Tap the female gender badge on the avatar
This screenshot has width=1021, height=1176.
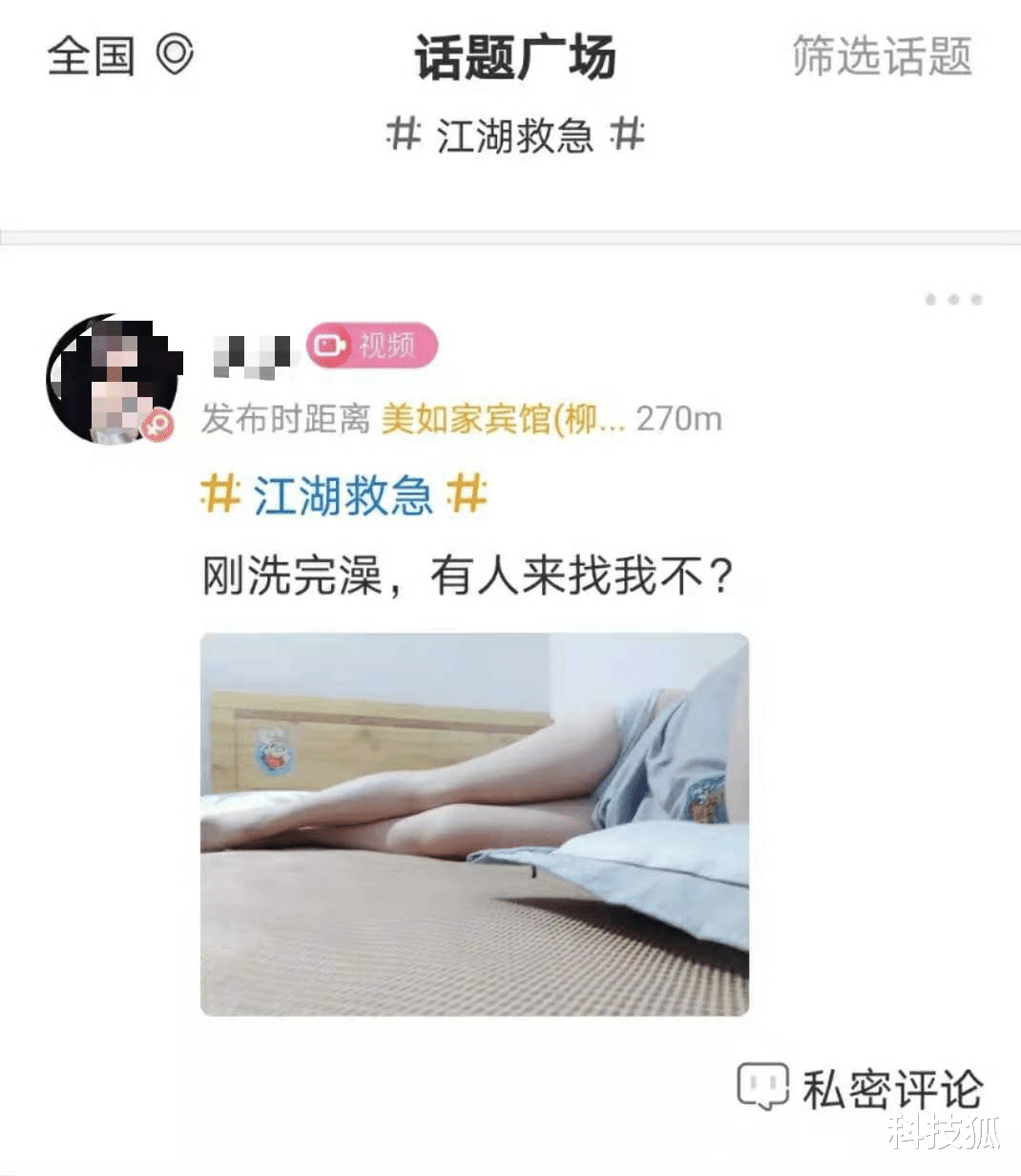pos(157,423)
